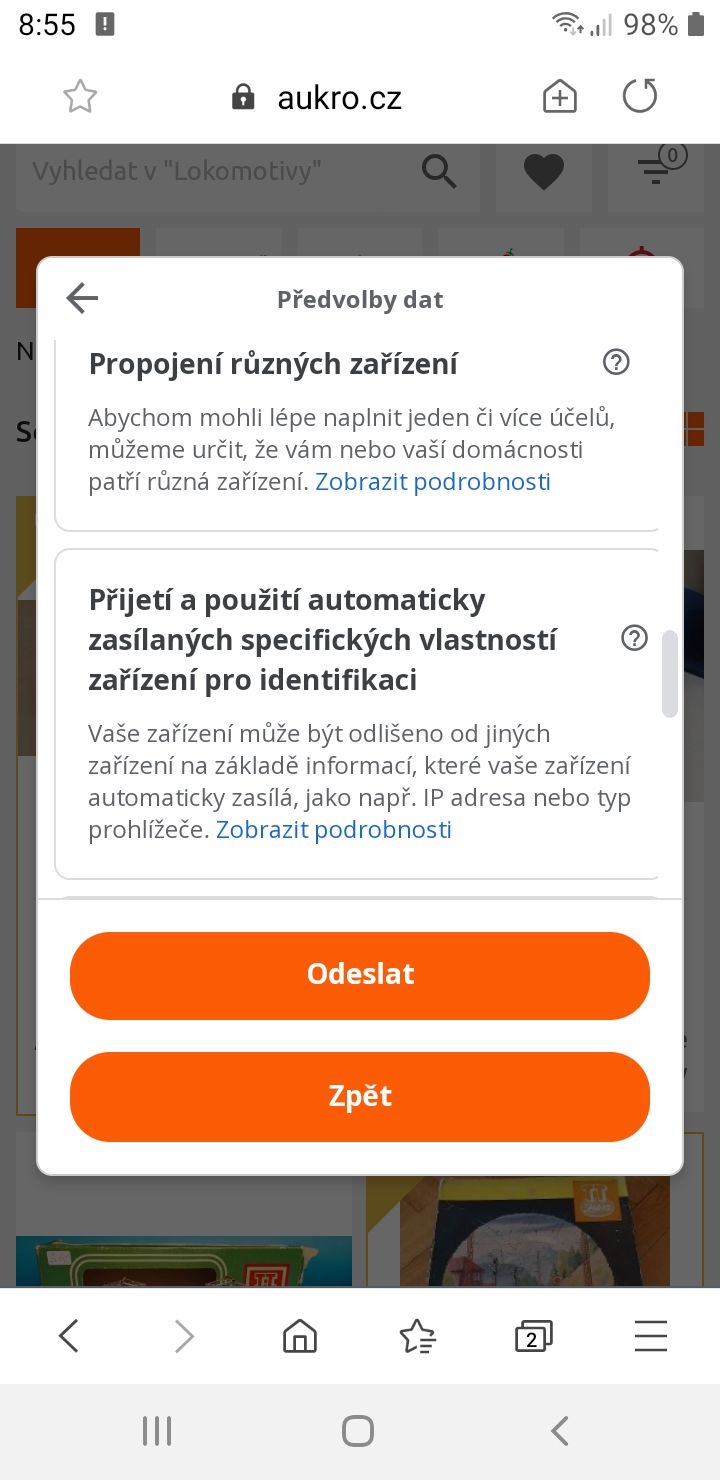This screenshot has height=1480, width=720.
Task: Bookmark aukro.cz with the star icon
Action: pyautogui.click(x=80, y=97)
